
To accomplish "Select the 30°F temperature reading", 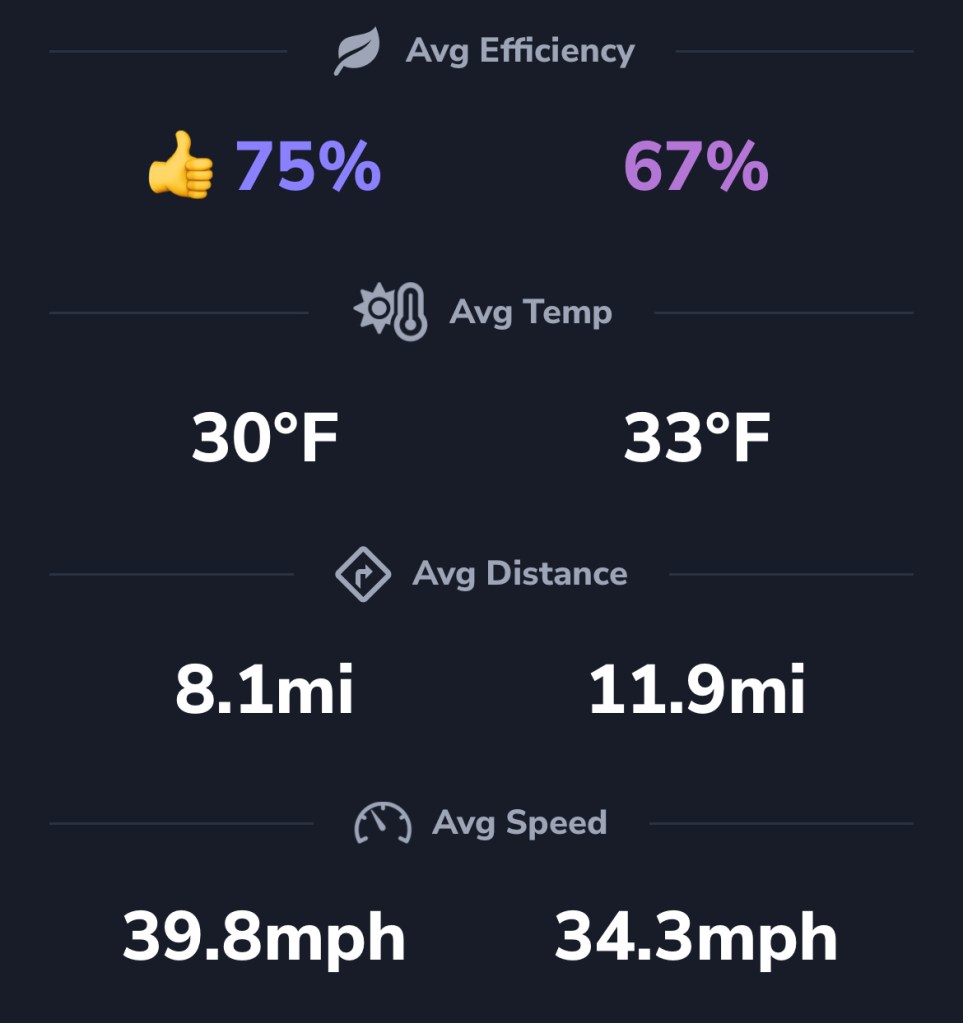I will point(264,435).
